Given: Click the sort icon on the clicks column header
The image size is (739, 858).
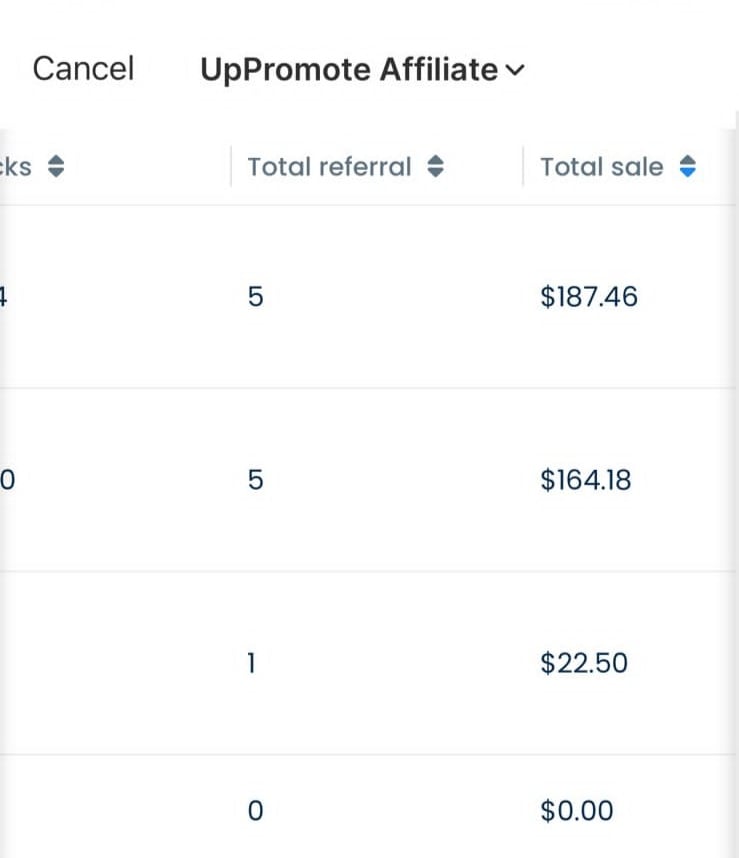Looking at the screenshot, I should pyautogui.click(x=58, y=166).
